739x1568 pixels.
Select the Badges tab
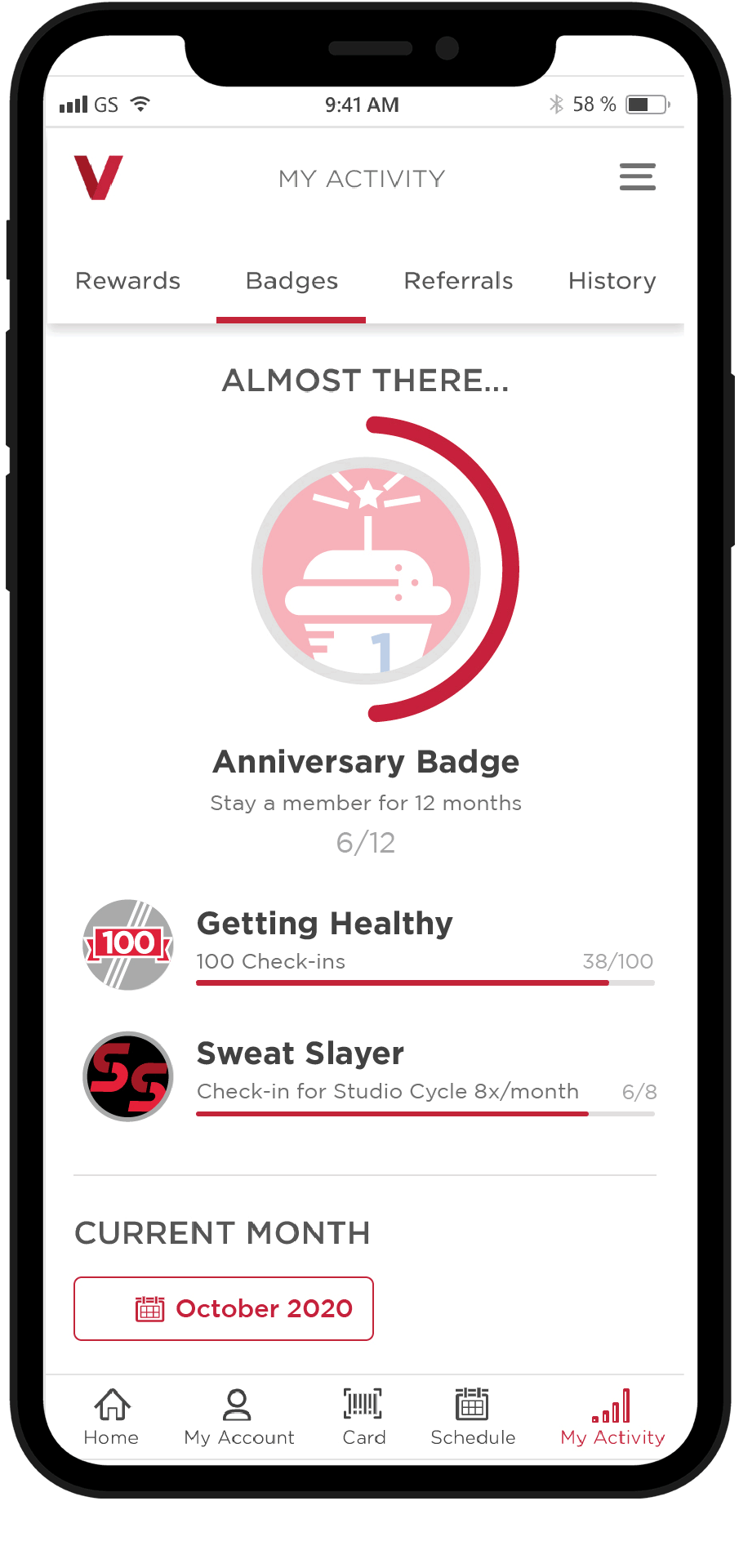[292, 281]
